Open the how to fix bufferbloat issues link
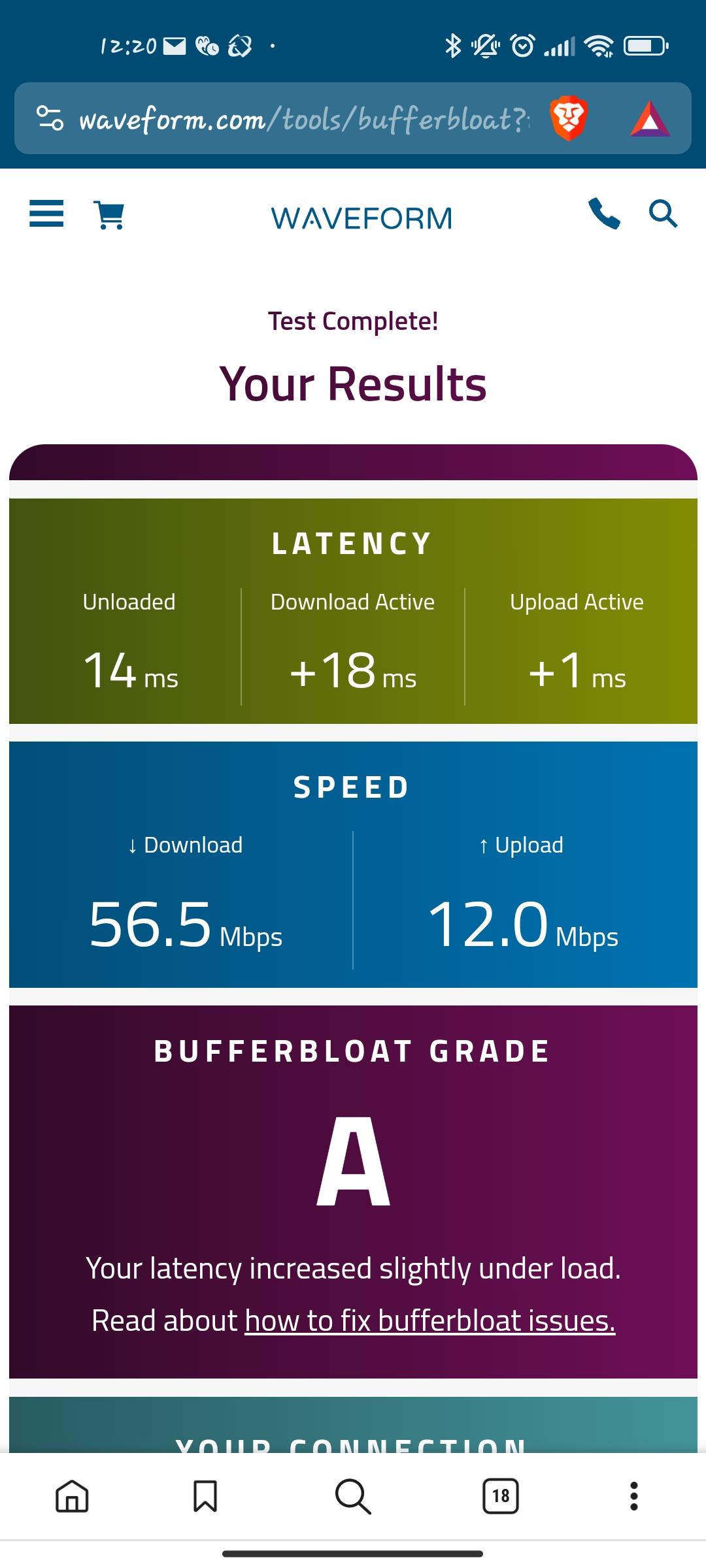This screenshot has width=706, height=1568. tap(429, 1320)
